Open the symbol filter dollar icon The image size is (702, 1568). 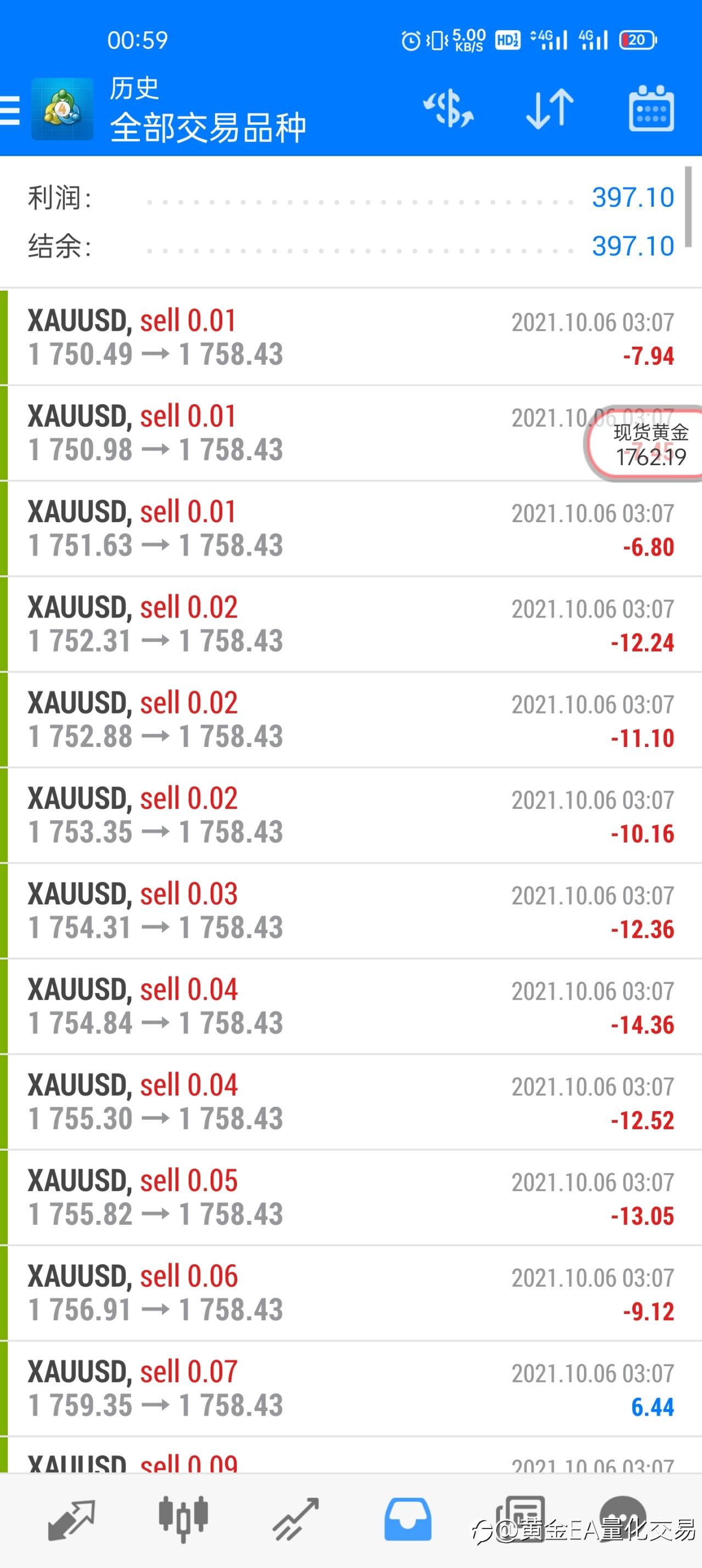pyautogui.click(x=448, y=109)
